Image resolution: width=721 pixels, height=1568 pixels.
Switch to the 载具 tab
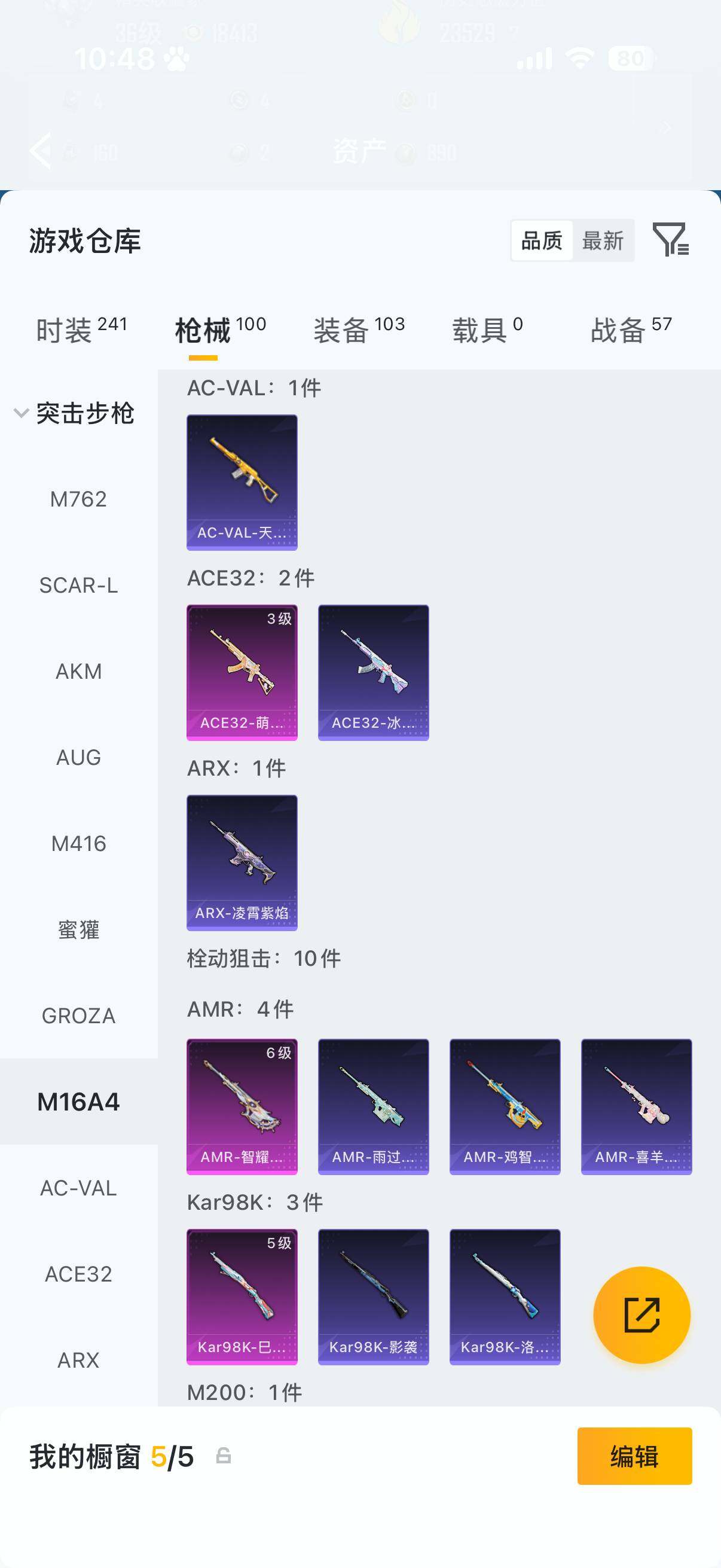(487, 330)
